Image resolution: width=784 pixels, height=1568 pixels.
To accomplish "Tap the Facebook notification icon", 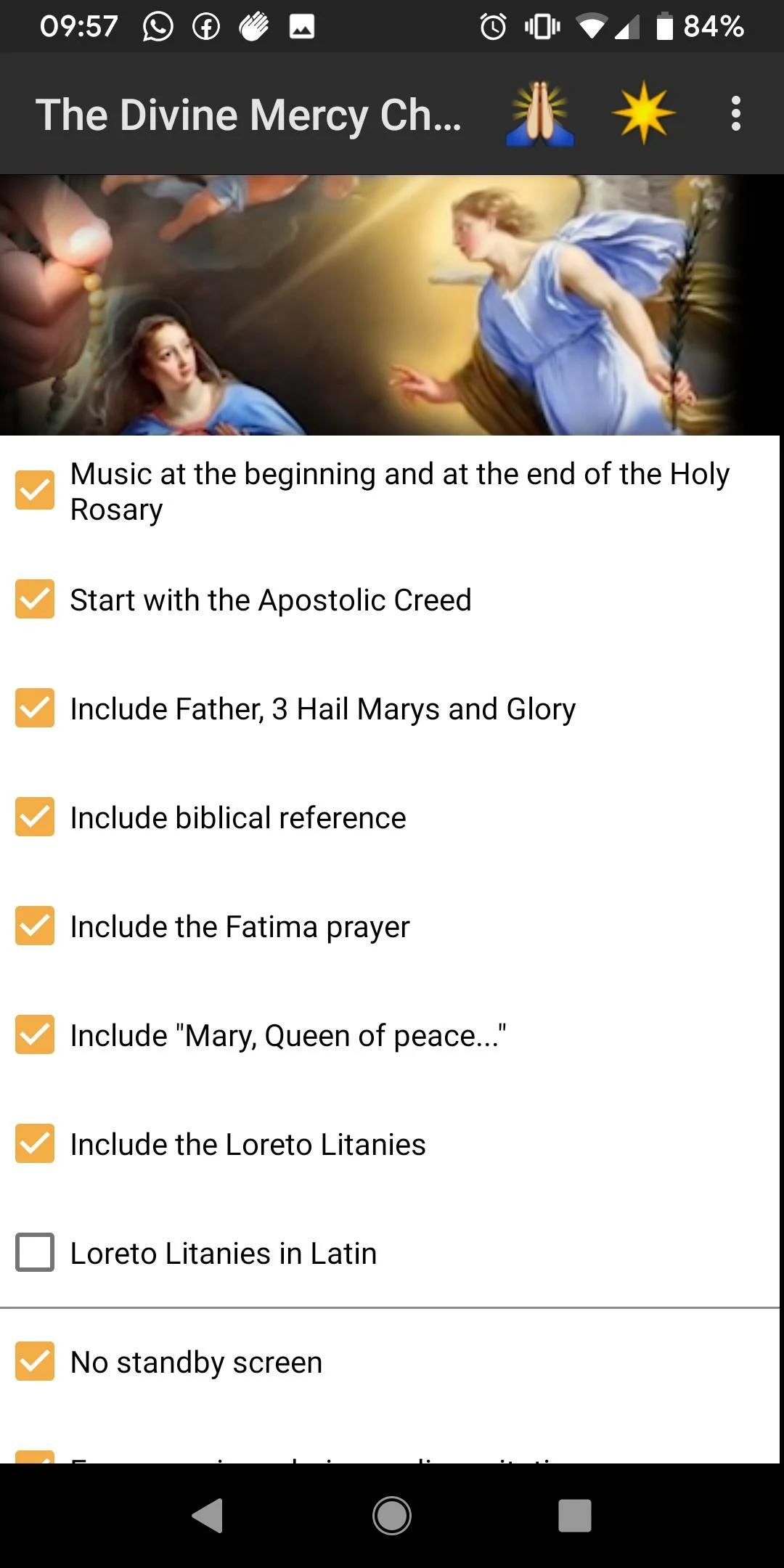I will [205, 25].
